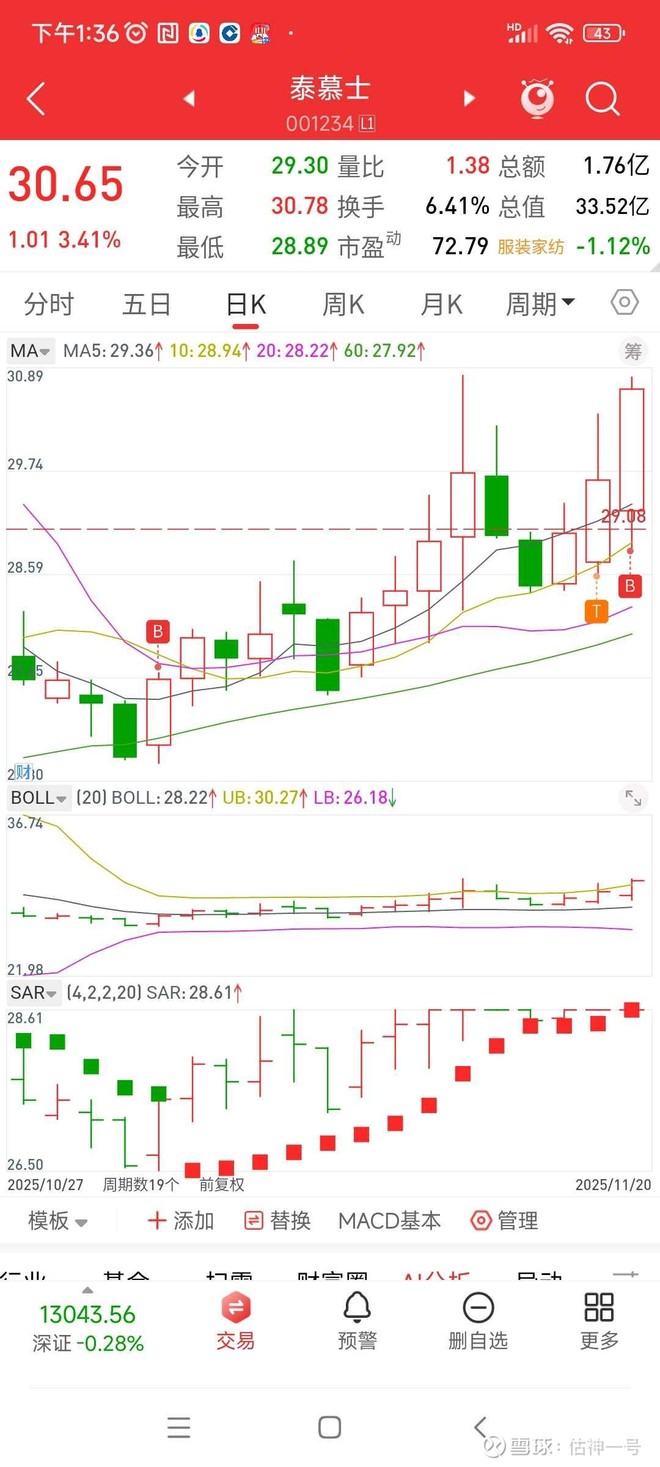The height and width of the screenshot is (1467, 660).
Task: Select the 周K chart tab
Action: pos(343,304)
